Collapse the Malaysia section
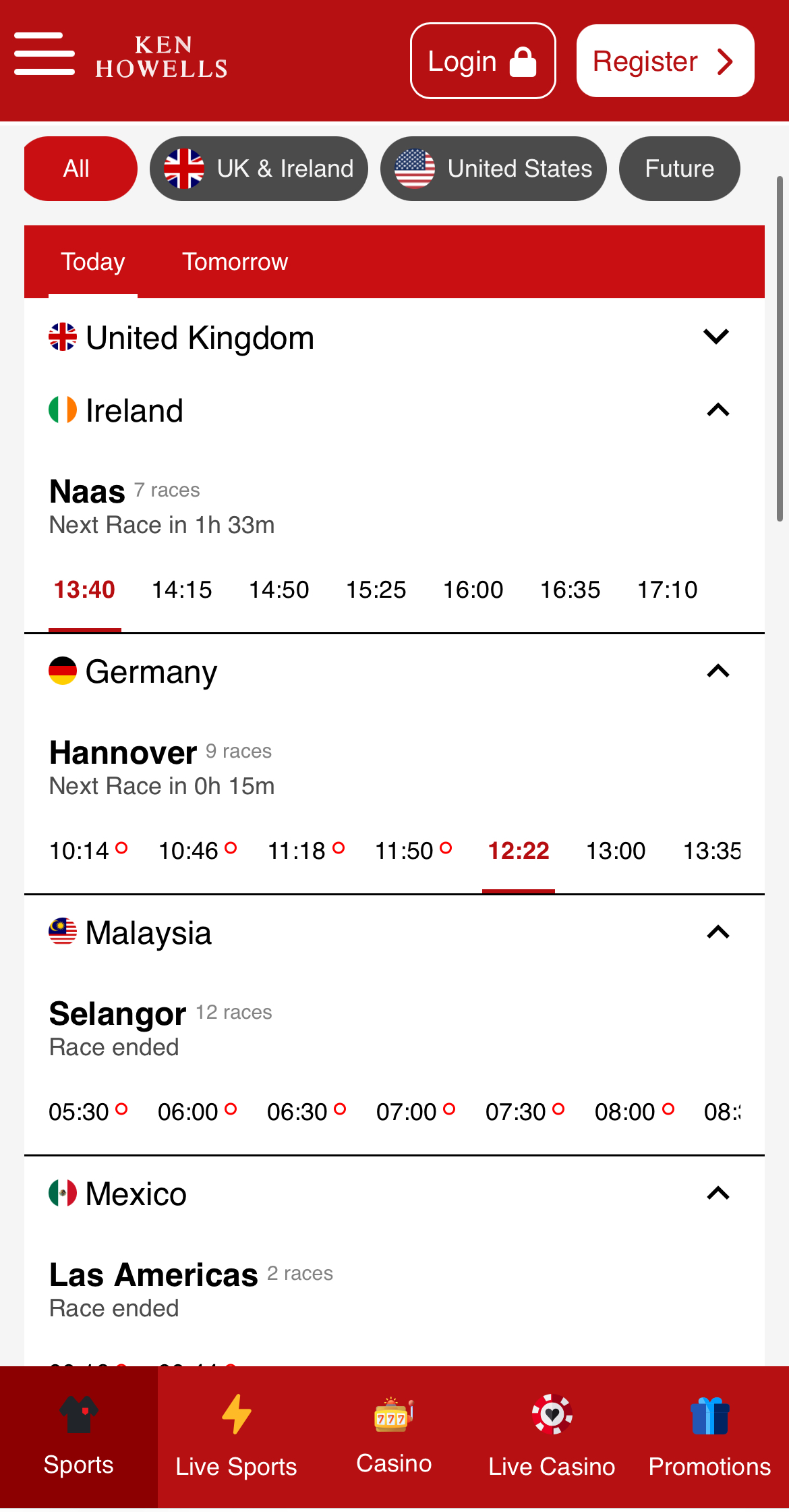The width and height of the screenshot is (789, 1512). coord(718,932)
